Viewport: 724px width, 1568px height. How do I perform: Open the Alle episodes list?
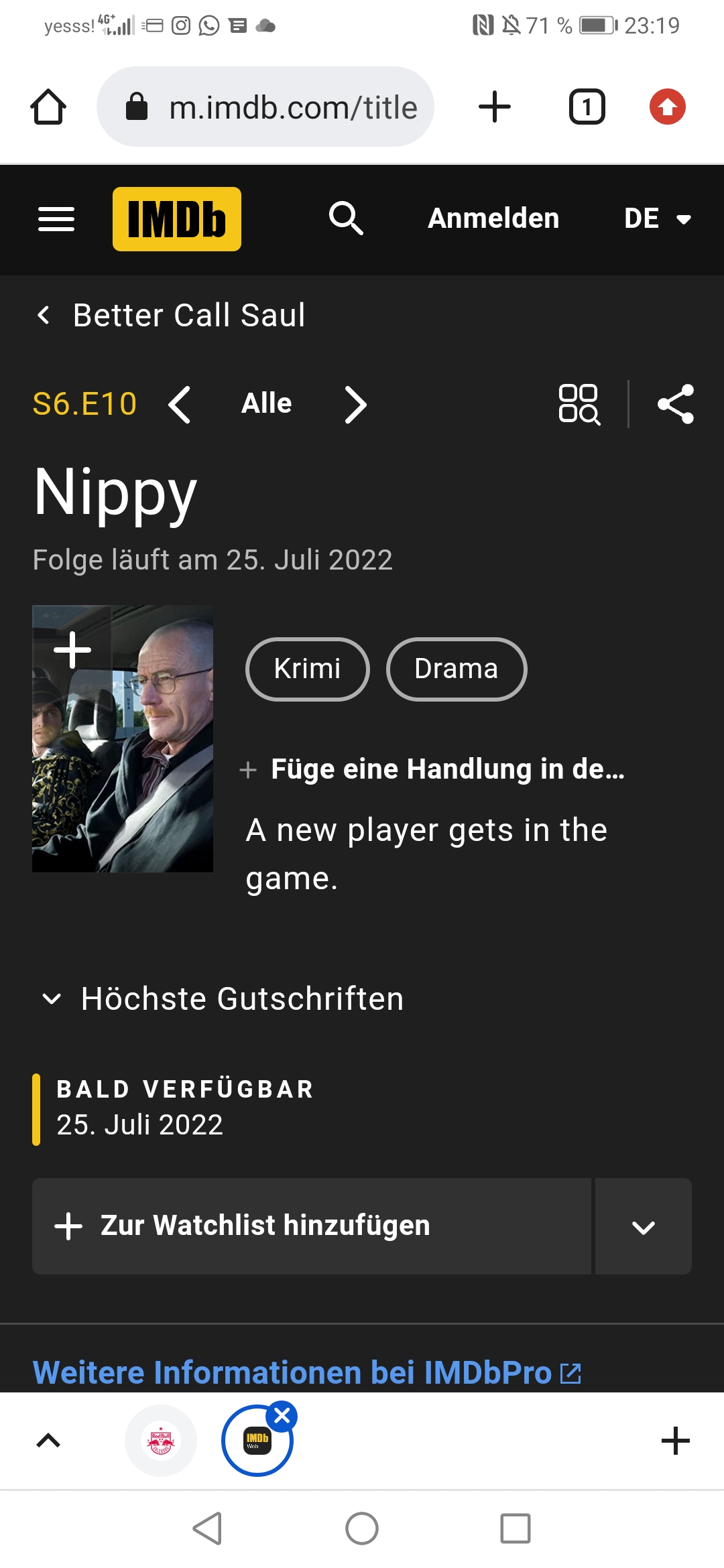coord(266,404)
